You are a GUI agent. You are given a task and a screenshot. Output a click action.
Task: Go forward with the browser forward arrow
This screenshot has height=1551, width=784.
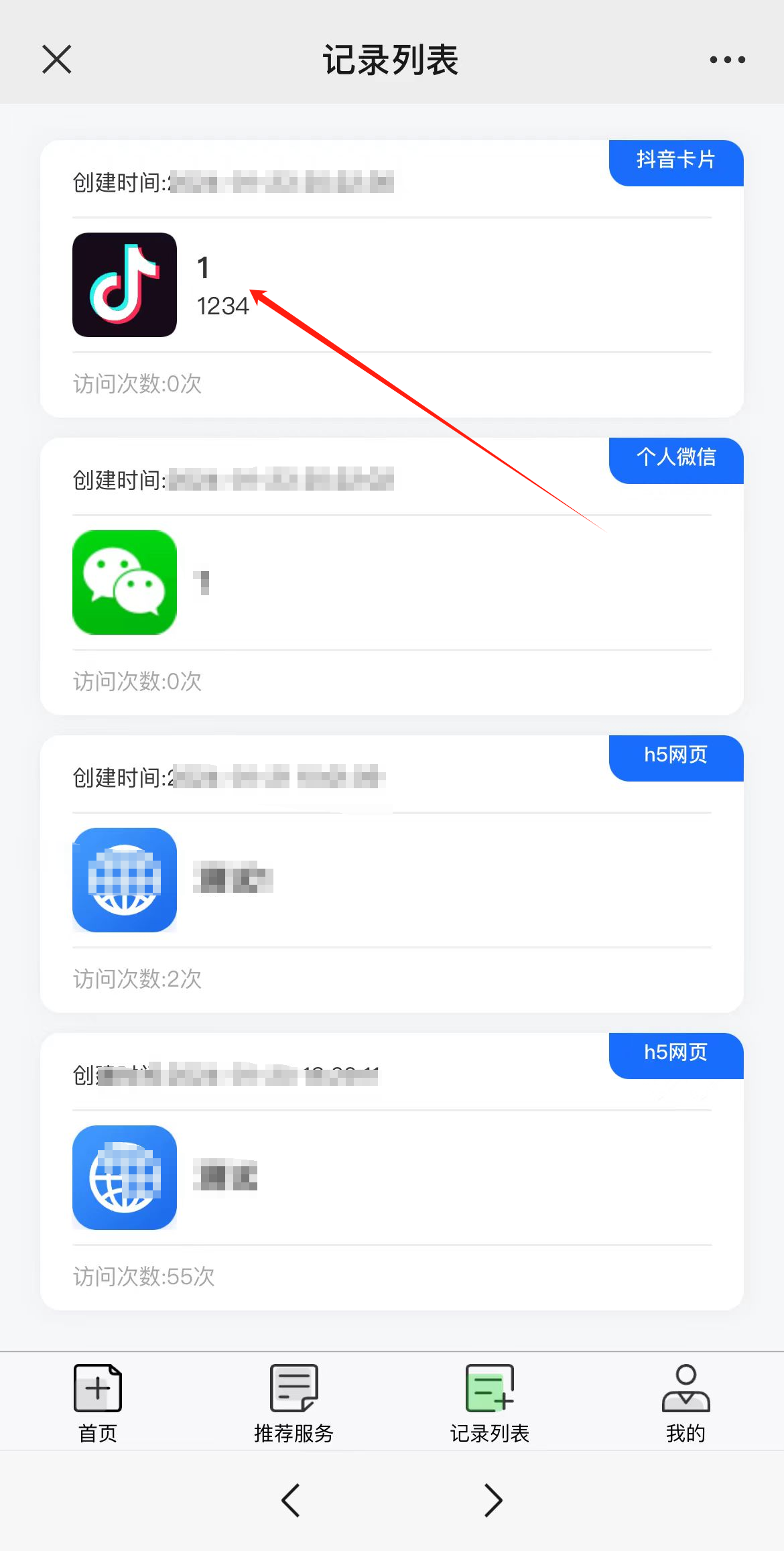(x=493, y=1500)
